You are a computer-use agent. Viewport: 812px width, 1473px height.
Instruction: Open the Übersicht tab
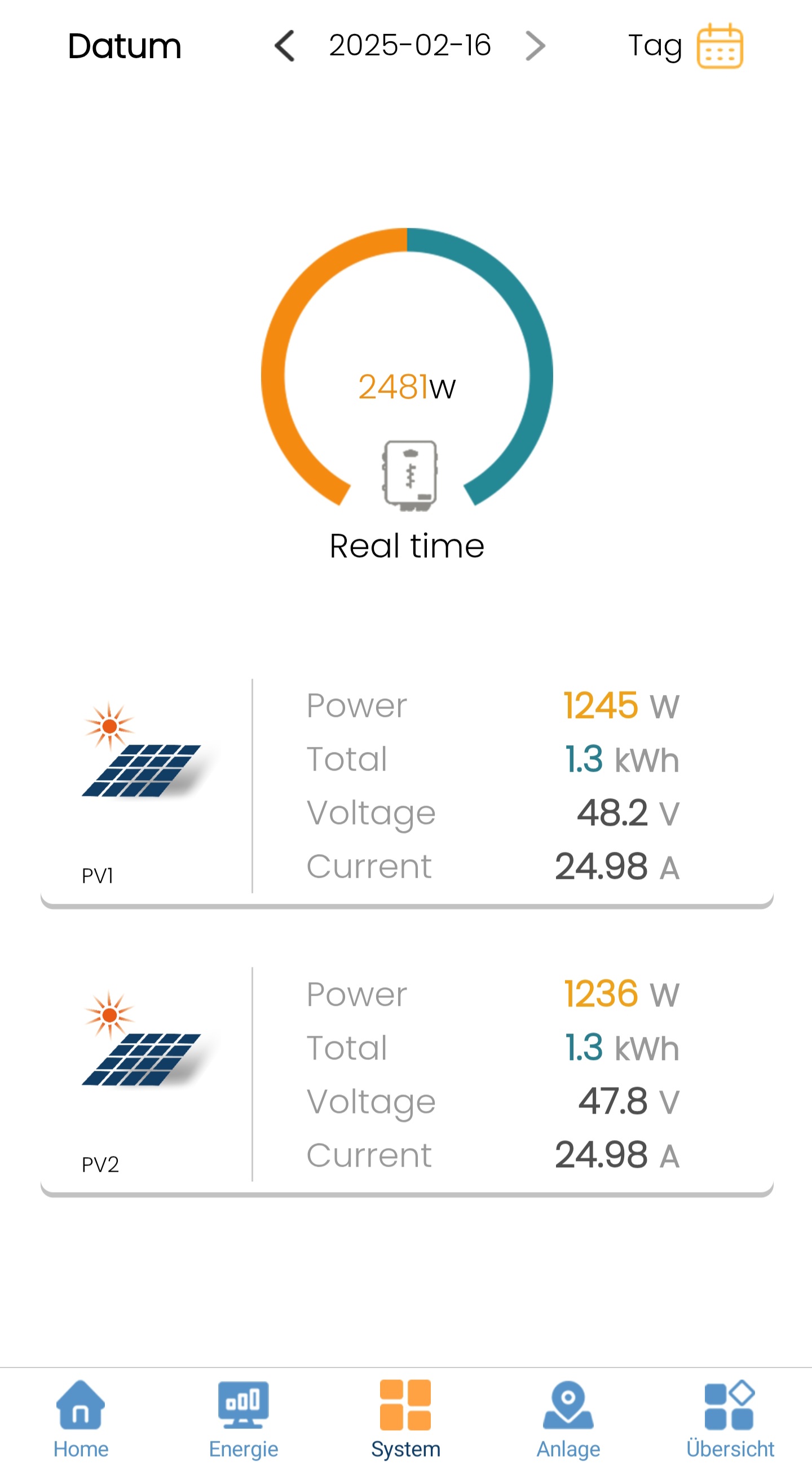click(730, 1417)
